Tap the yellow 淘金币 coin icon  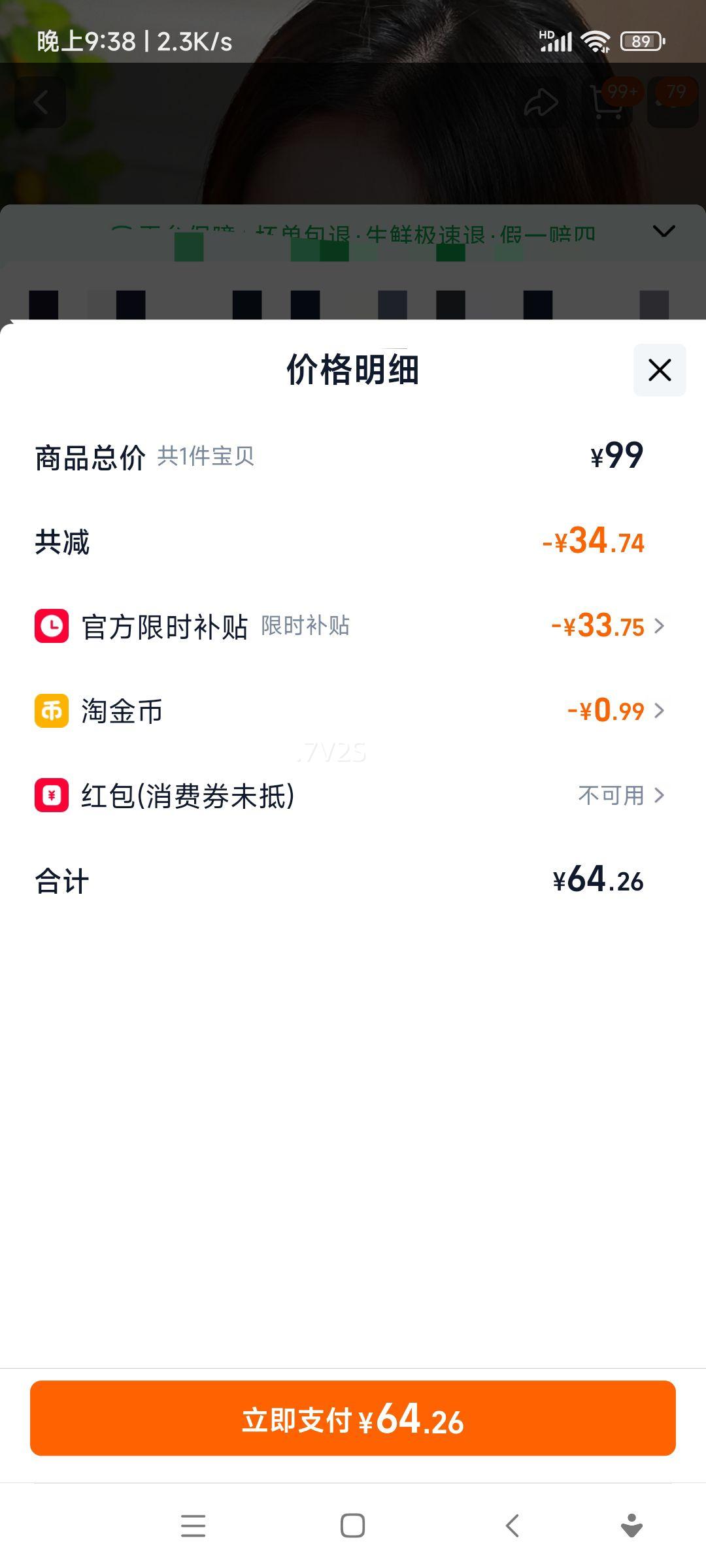[x=51, y=711]
